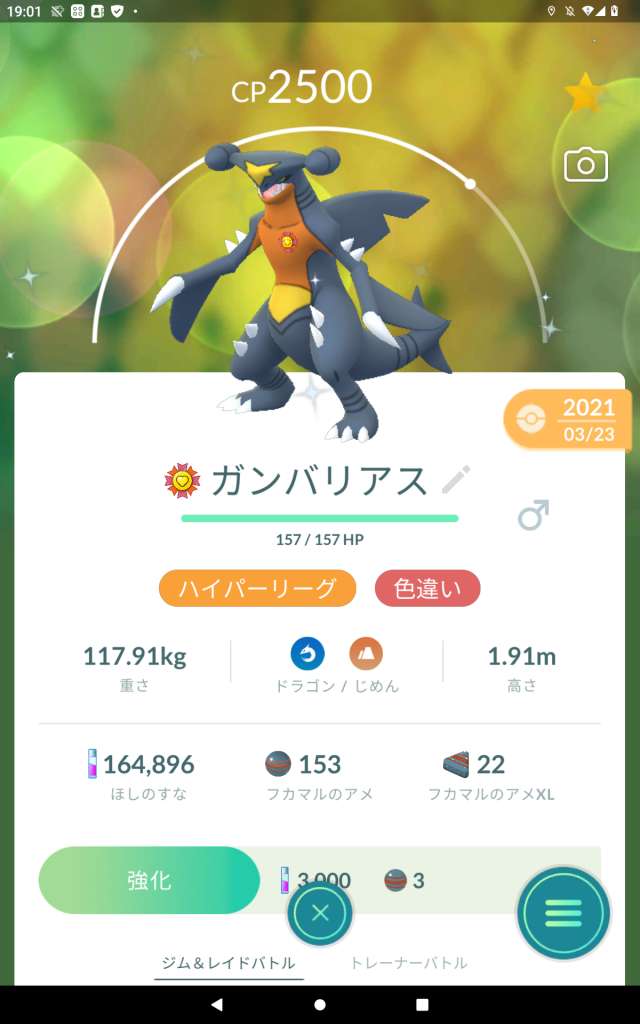The width and height of the screenshot is (640, 1024).
Task: Go to the system home screen
Action: point(320,1004)
